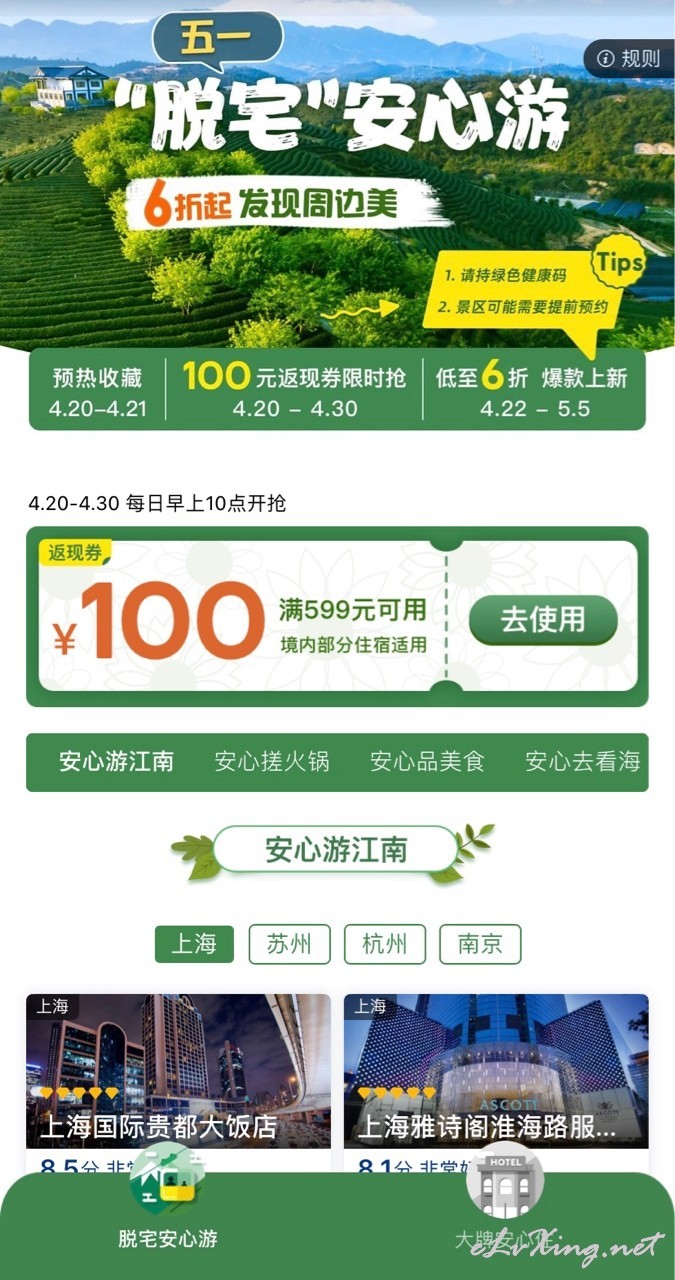Screen dimensions: 675x1280
Task: Switch to the 安心游江南 category tab
Action: pyautogui.click(x=116, y=762)
